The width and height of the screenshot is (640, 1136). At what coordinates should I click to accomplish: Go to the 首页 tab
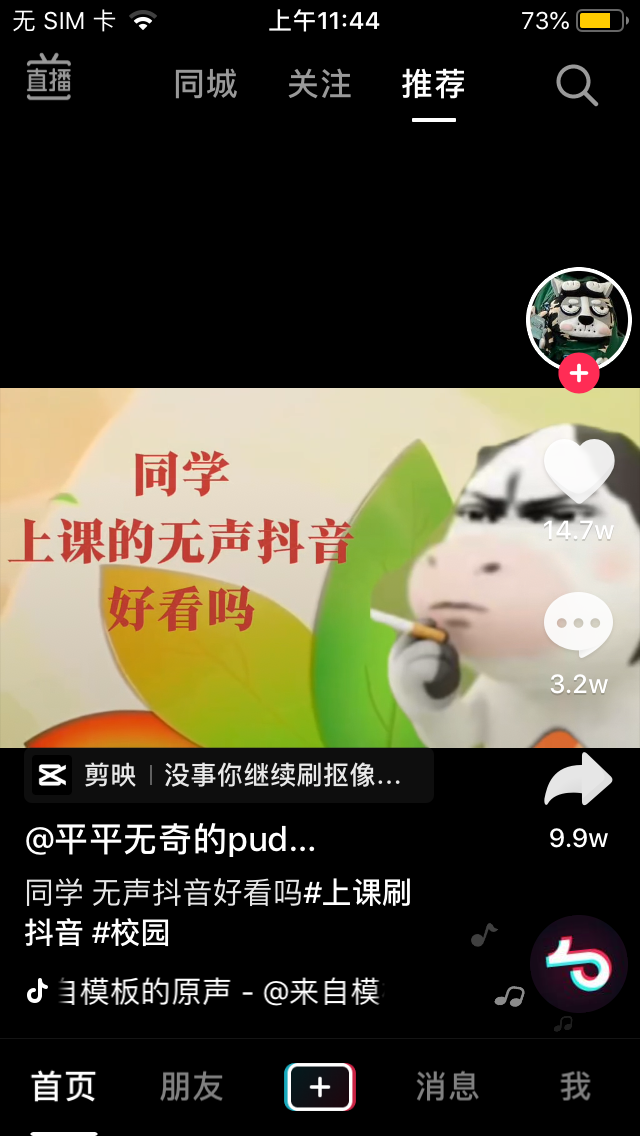[64, 1087]
